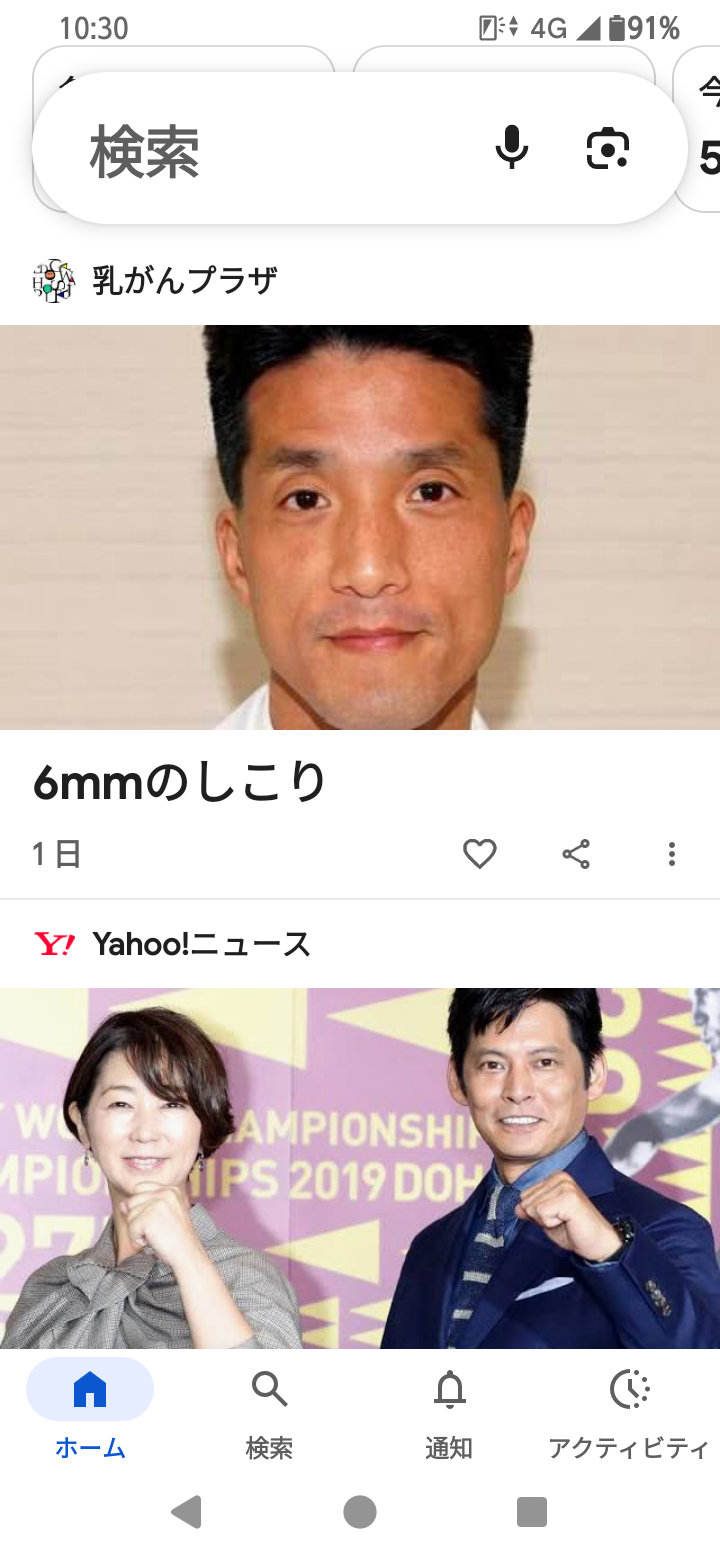
Task: Start voice search with the microphone
Action: pos(511,149)
